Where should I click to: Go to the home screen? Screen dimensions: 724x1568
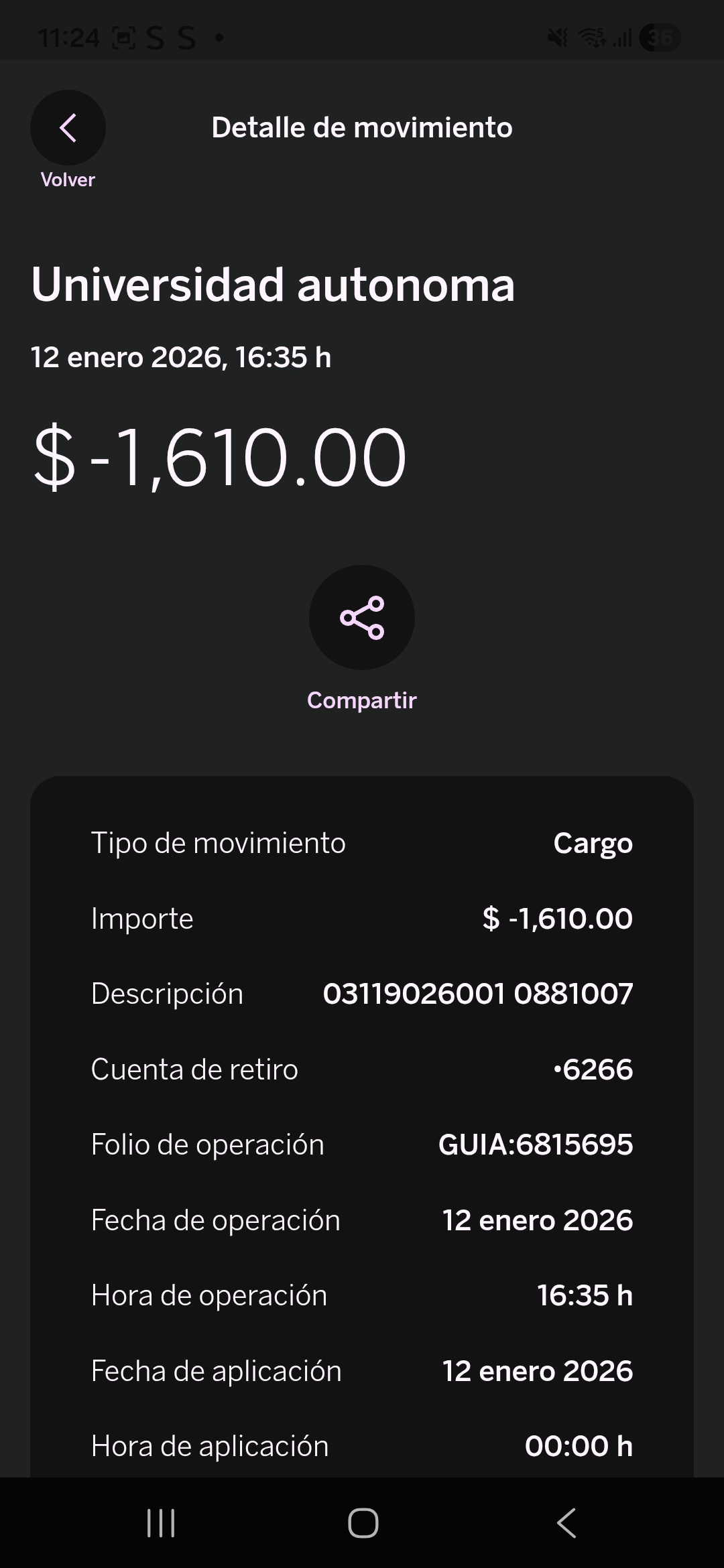click(x=363, y=1522)
